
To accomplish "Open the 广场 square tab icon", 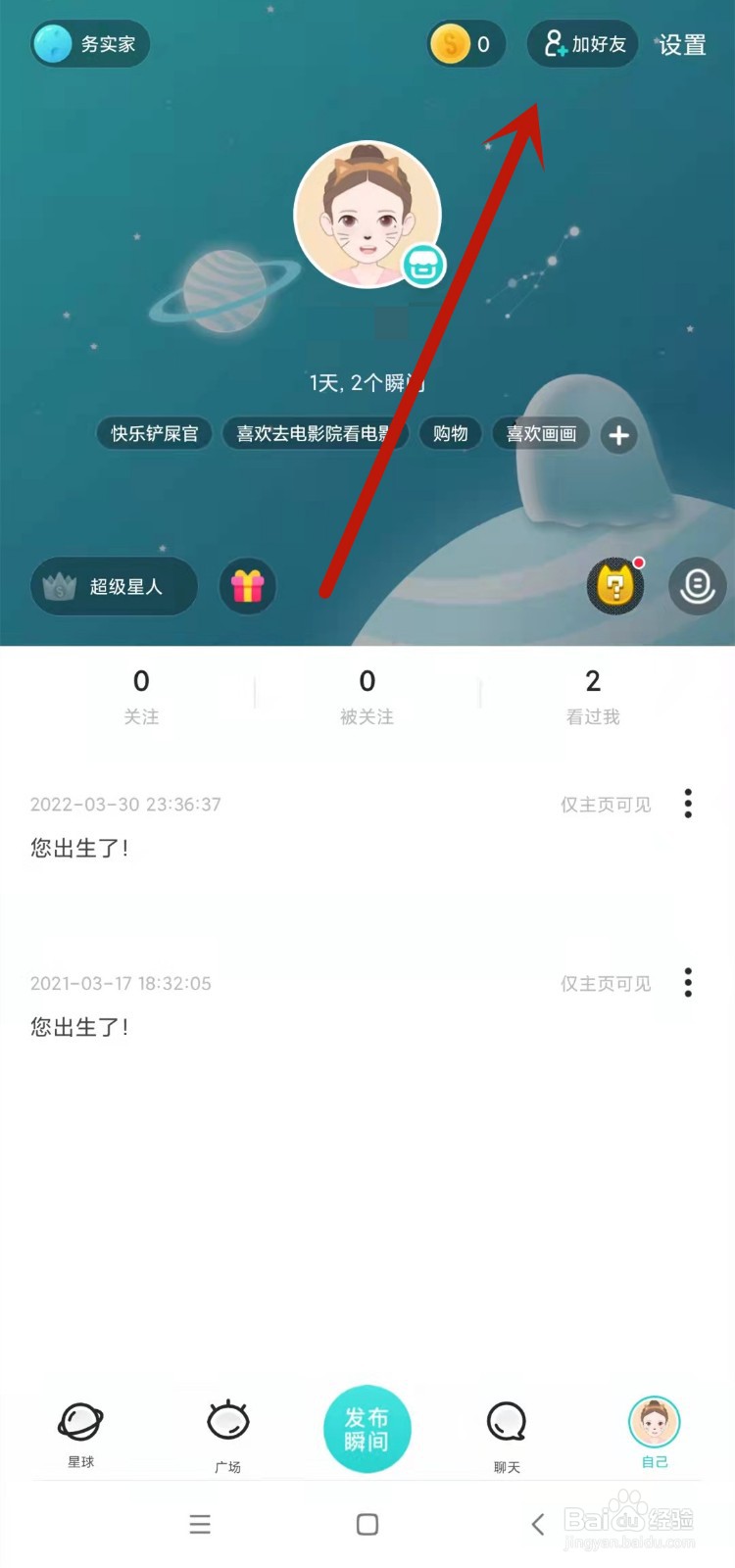I will coord(226,1421).
